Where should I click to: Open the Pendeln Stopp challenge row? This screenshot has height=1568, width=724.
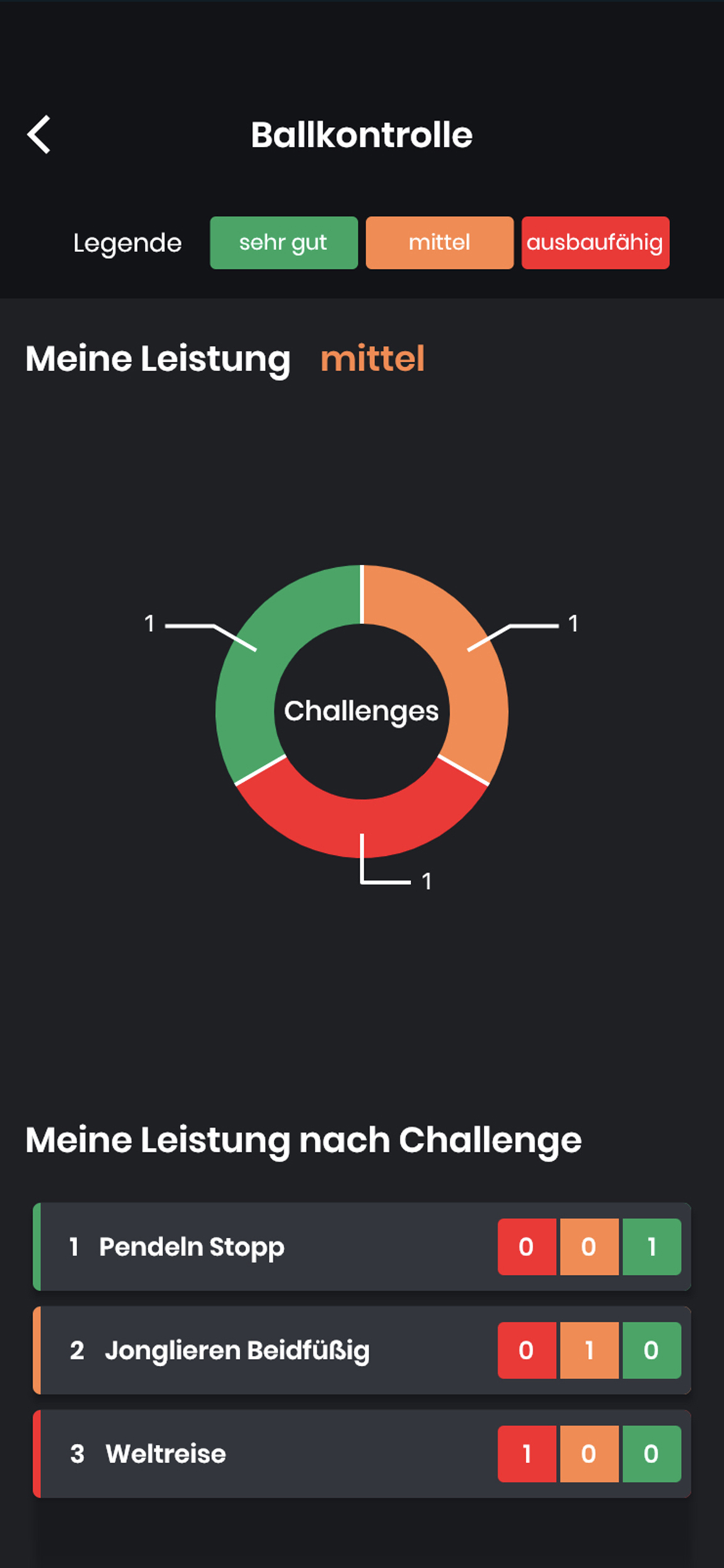(x=362, y=1246)
